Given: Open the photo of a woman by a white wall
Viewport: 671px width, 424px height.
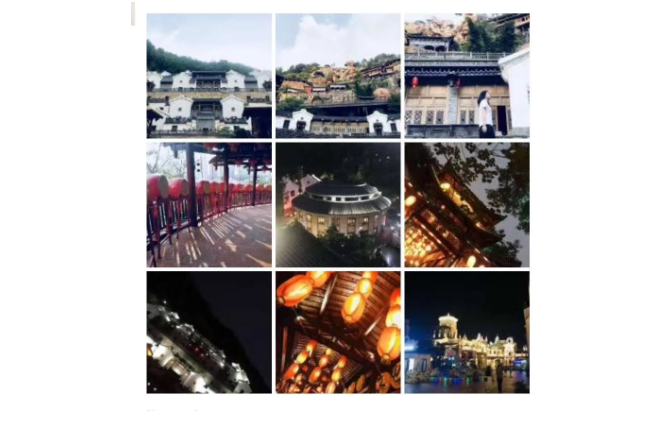Looking at the screenshot, I should click(x=467, y=75).
